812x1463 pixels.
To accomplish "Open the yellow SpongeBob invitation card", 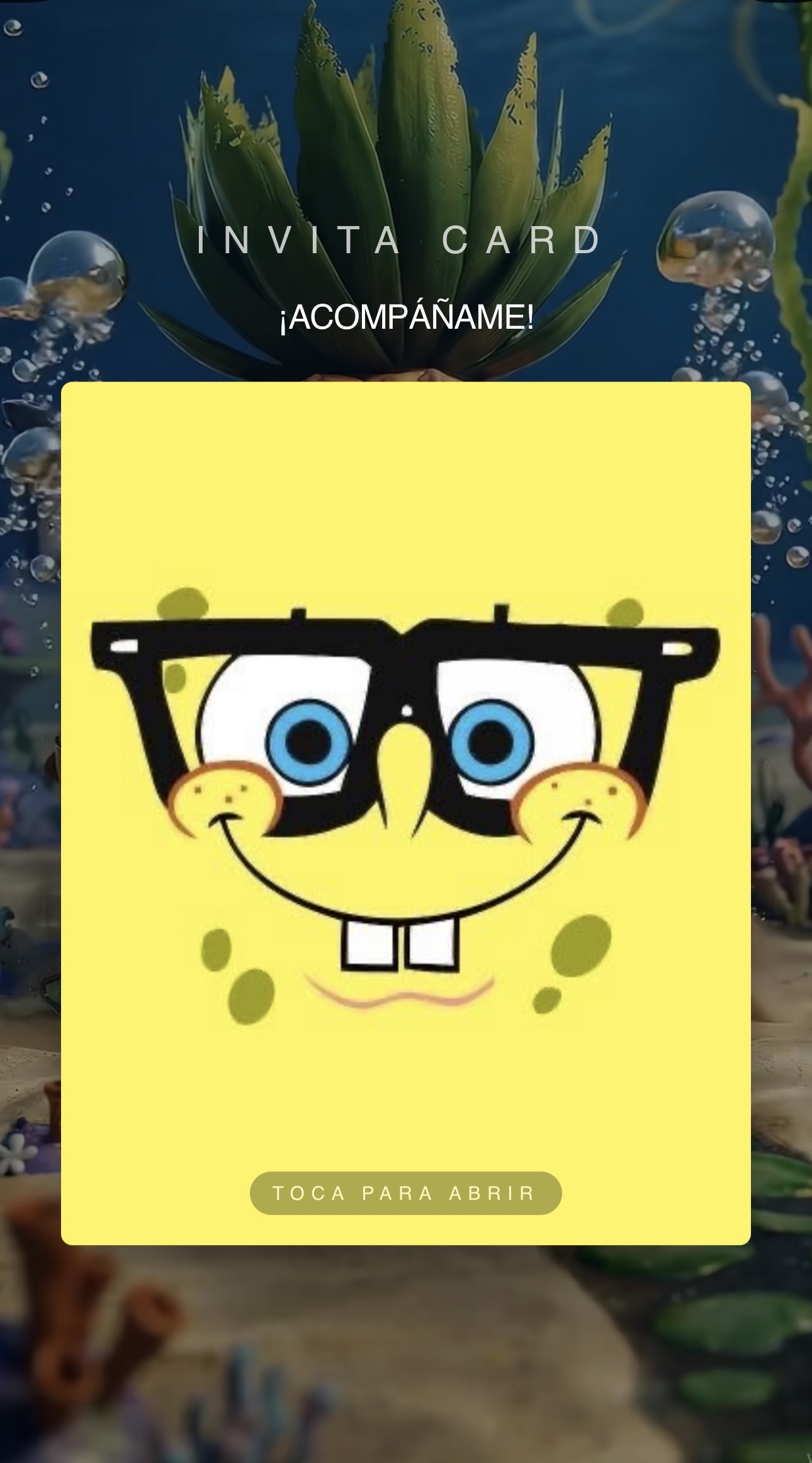I will tap(405, 814).
